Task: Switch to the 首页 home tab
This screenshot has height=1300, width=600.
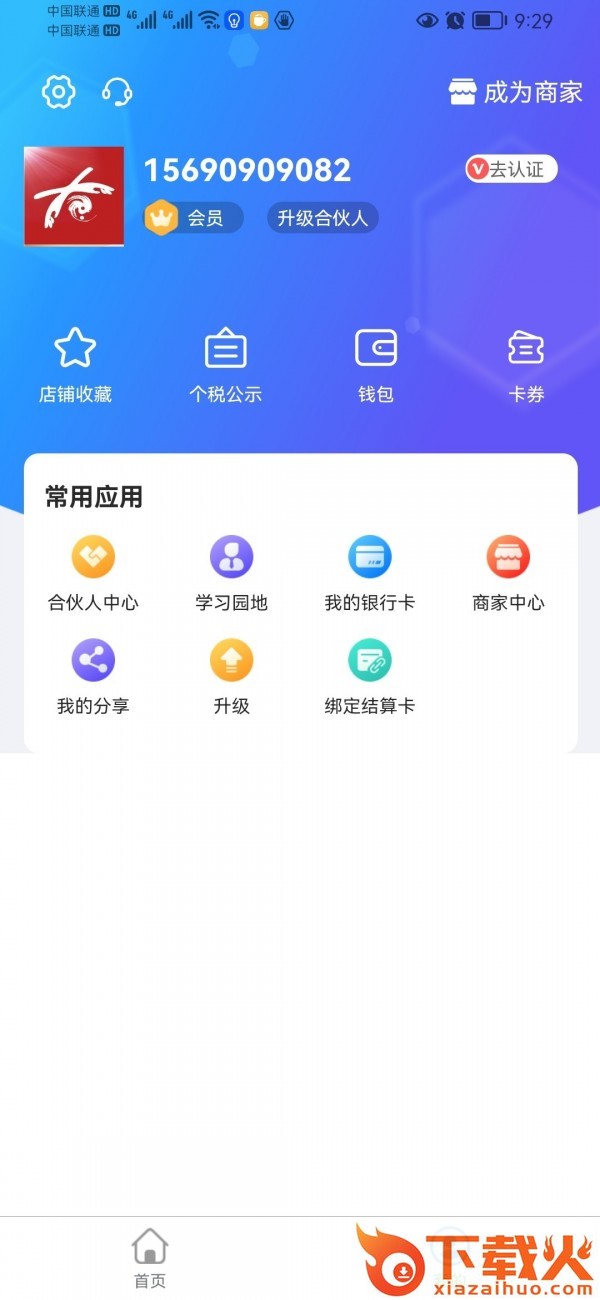Action: coord(150,1258)
